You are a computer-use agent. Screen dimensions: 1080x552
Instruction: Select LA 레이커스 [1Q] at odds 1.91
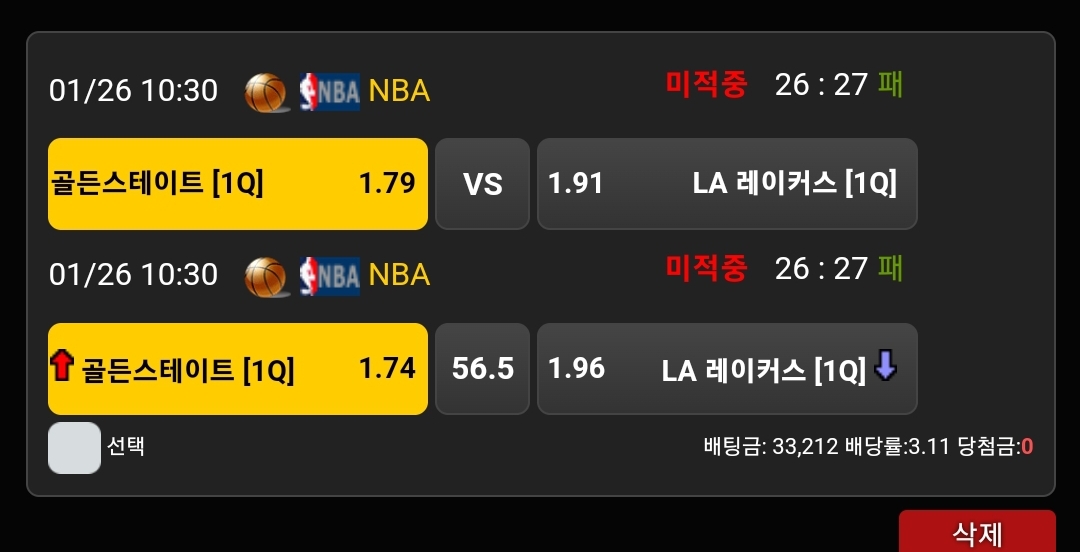pos(727,184)
